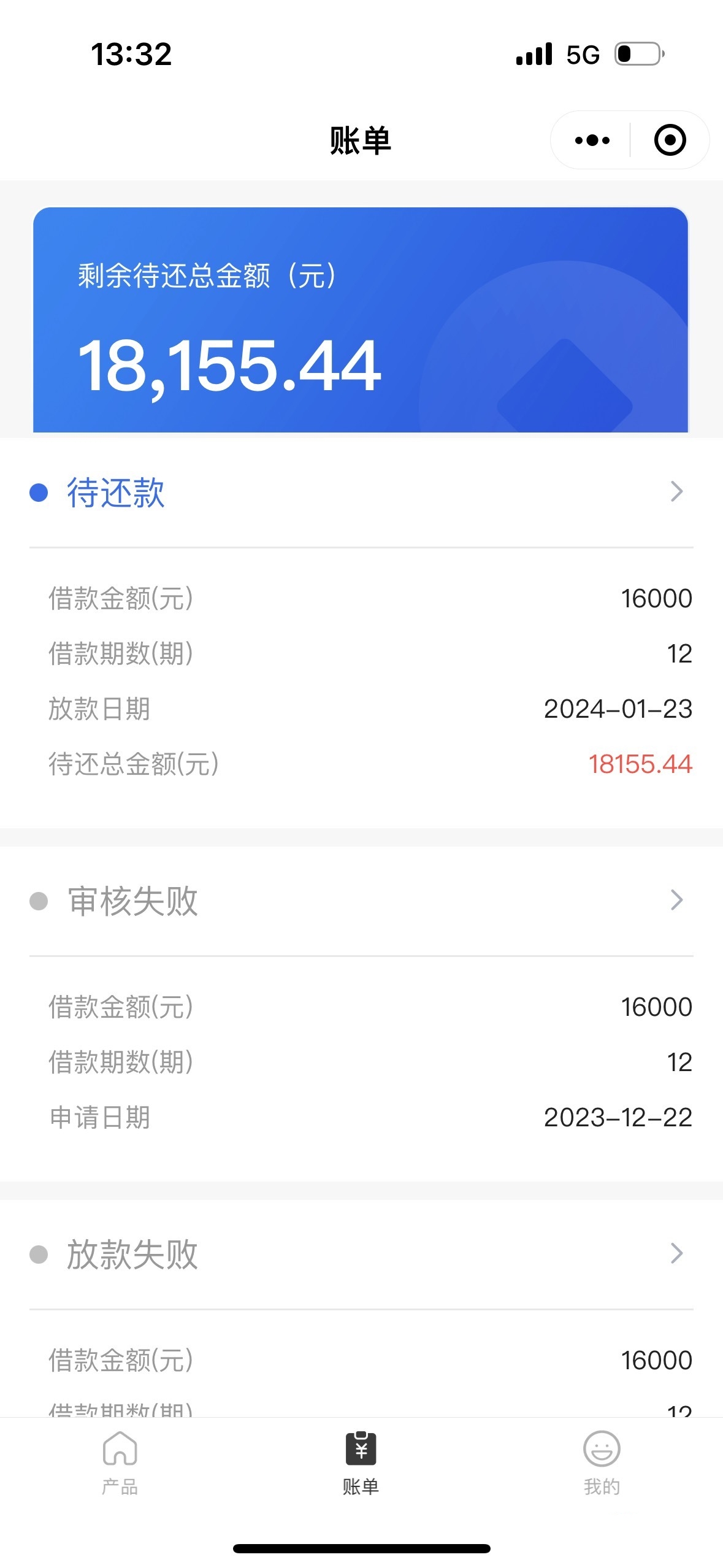Open the 审核失败 loan record

[361, 901]
